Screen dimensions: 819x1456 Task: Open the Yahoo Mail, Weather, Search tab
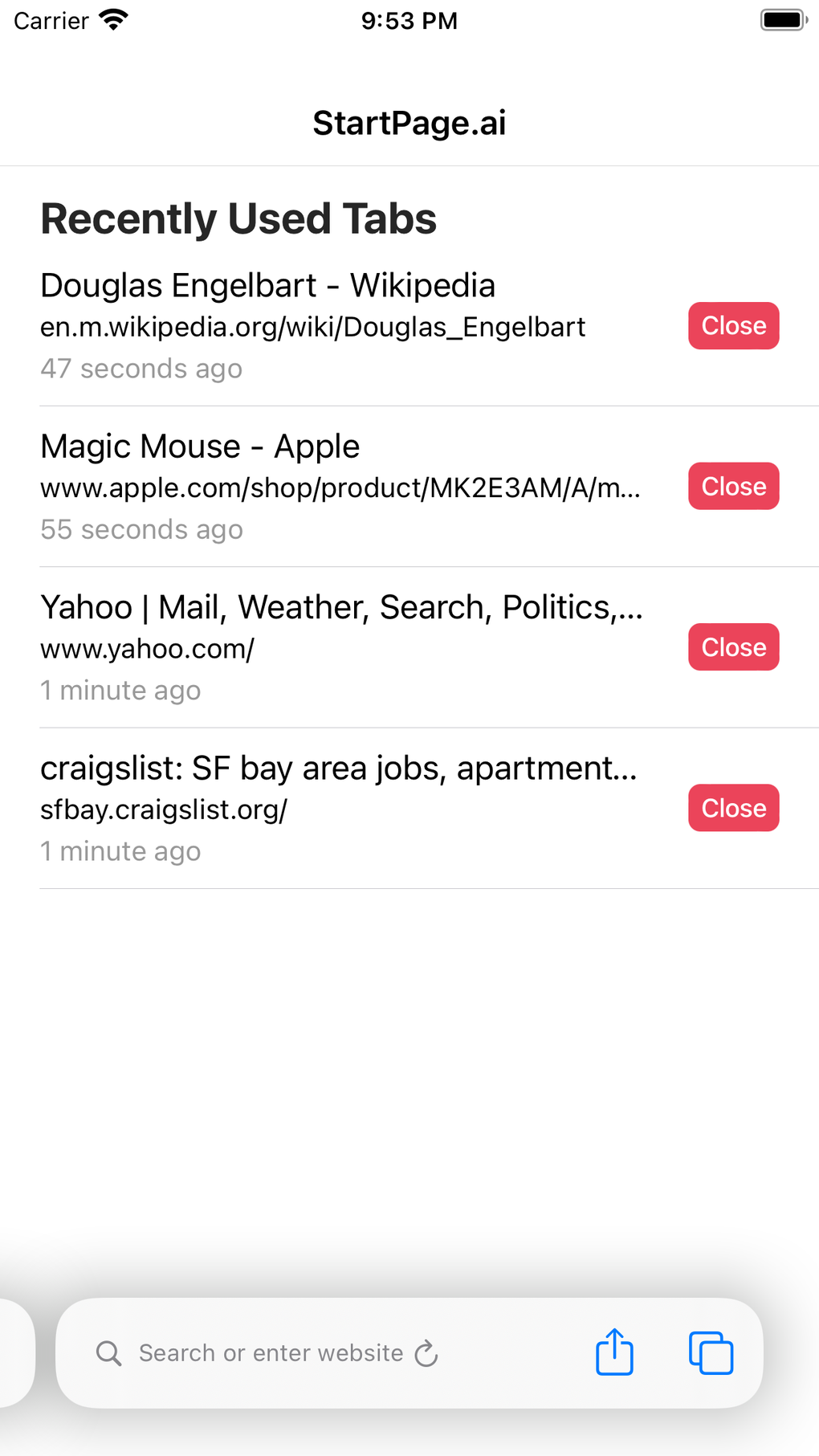pyautogui.click(x=341, y=608)
